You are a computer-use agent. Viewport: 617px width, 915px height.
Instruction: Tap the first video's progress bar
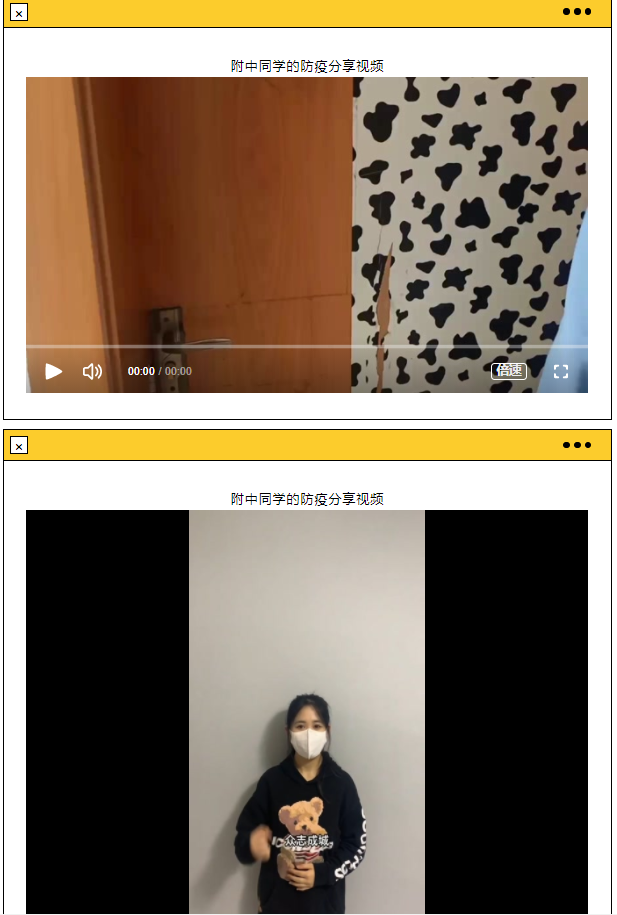[306, 346]
